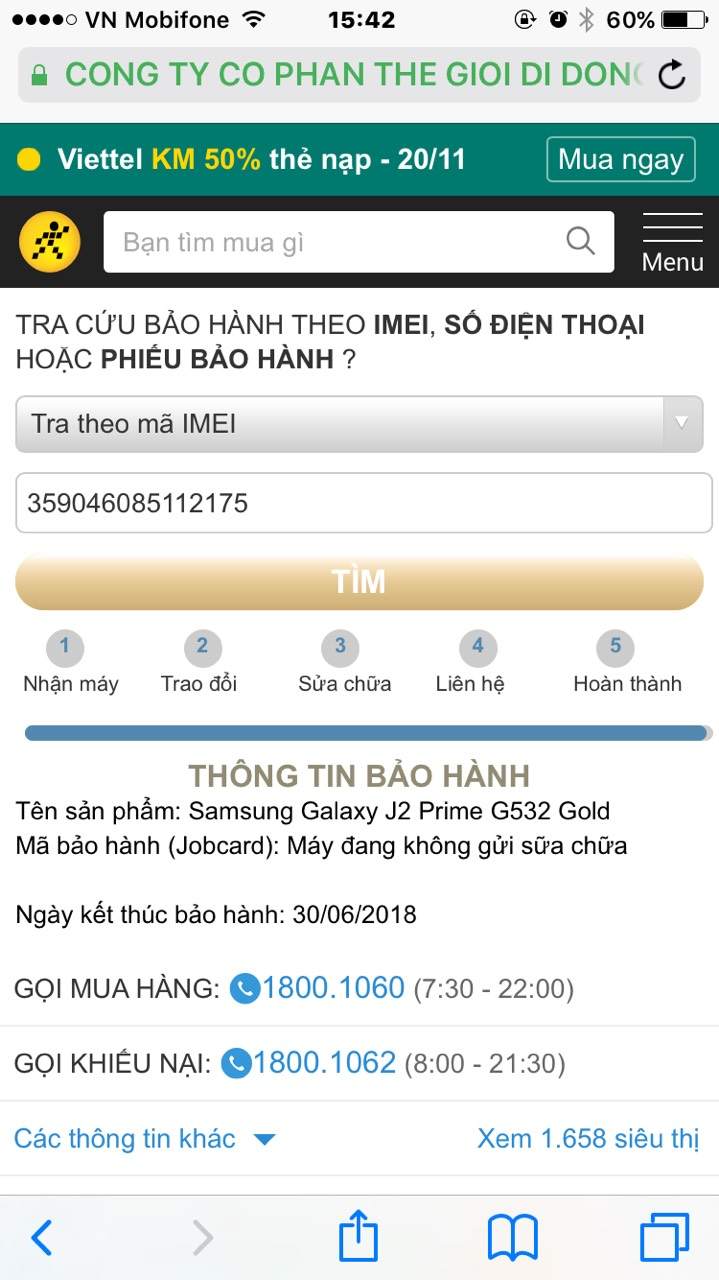Open Safari bookmarks
The width and height of the screenshot is (719, 1280).
click(x=512, y=1238)
